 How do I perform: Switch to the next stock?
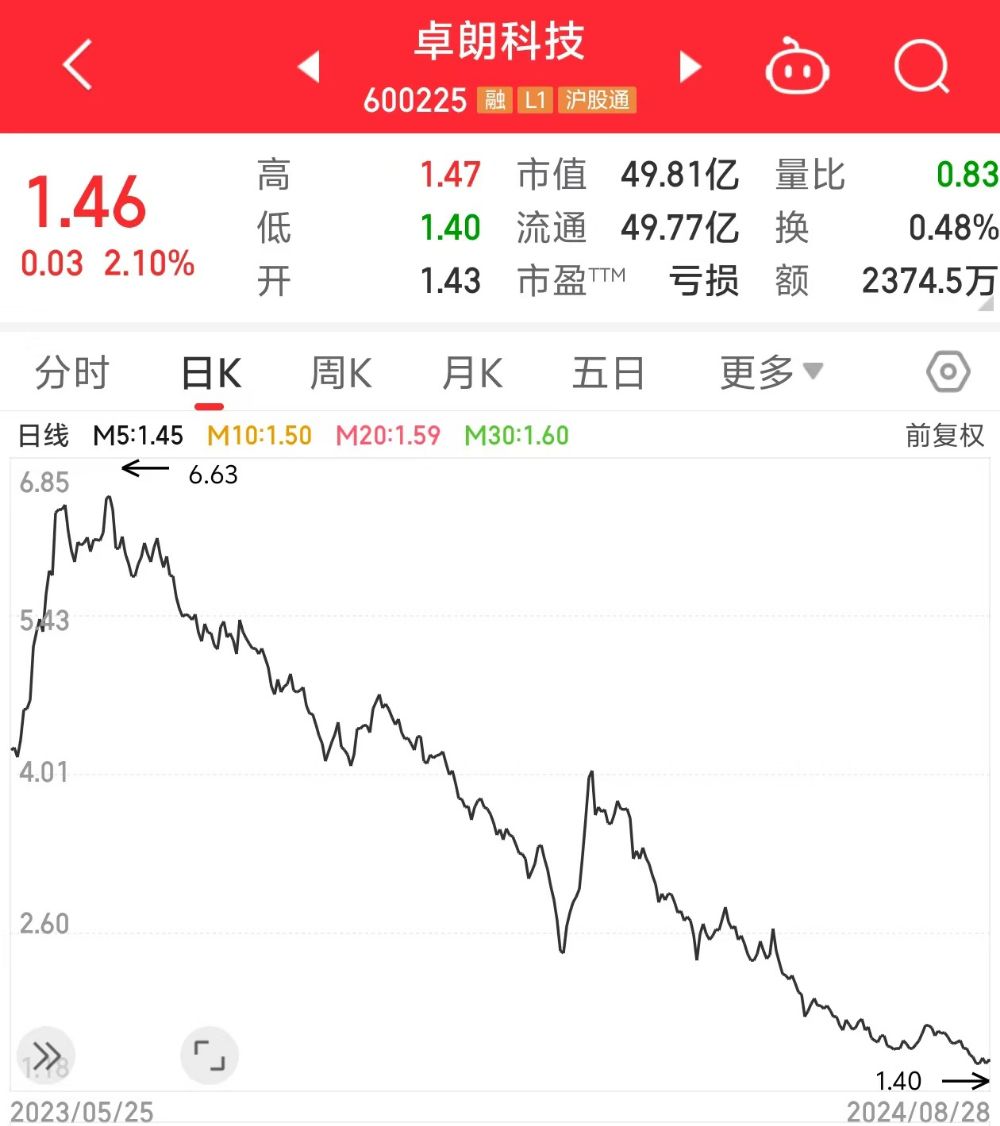click(689, 67)
